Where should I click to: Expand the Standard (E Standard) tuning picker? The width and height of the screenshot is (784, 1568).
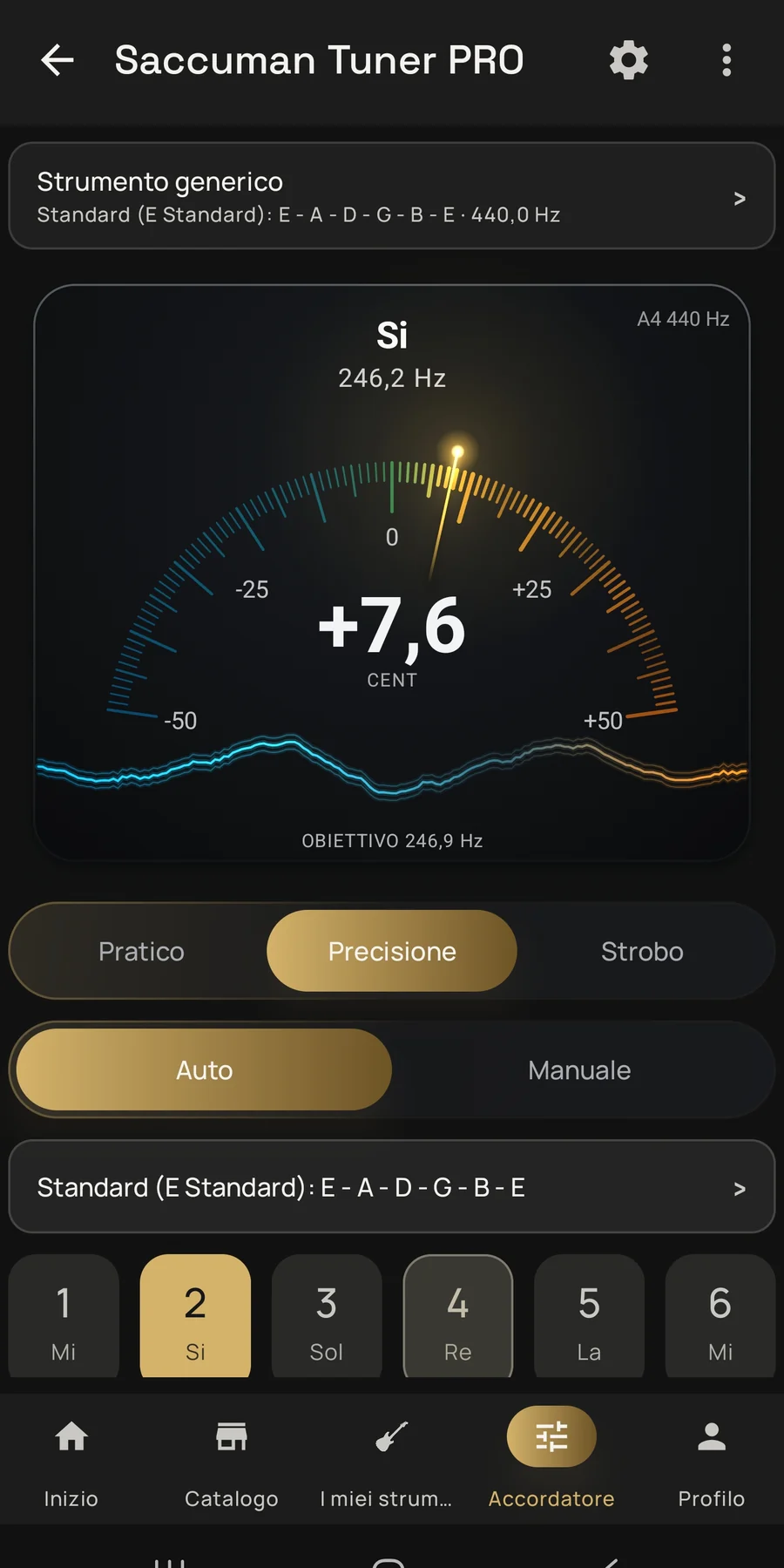392,1186
